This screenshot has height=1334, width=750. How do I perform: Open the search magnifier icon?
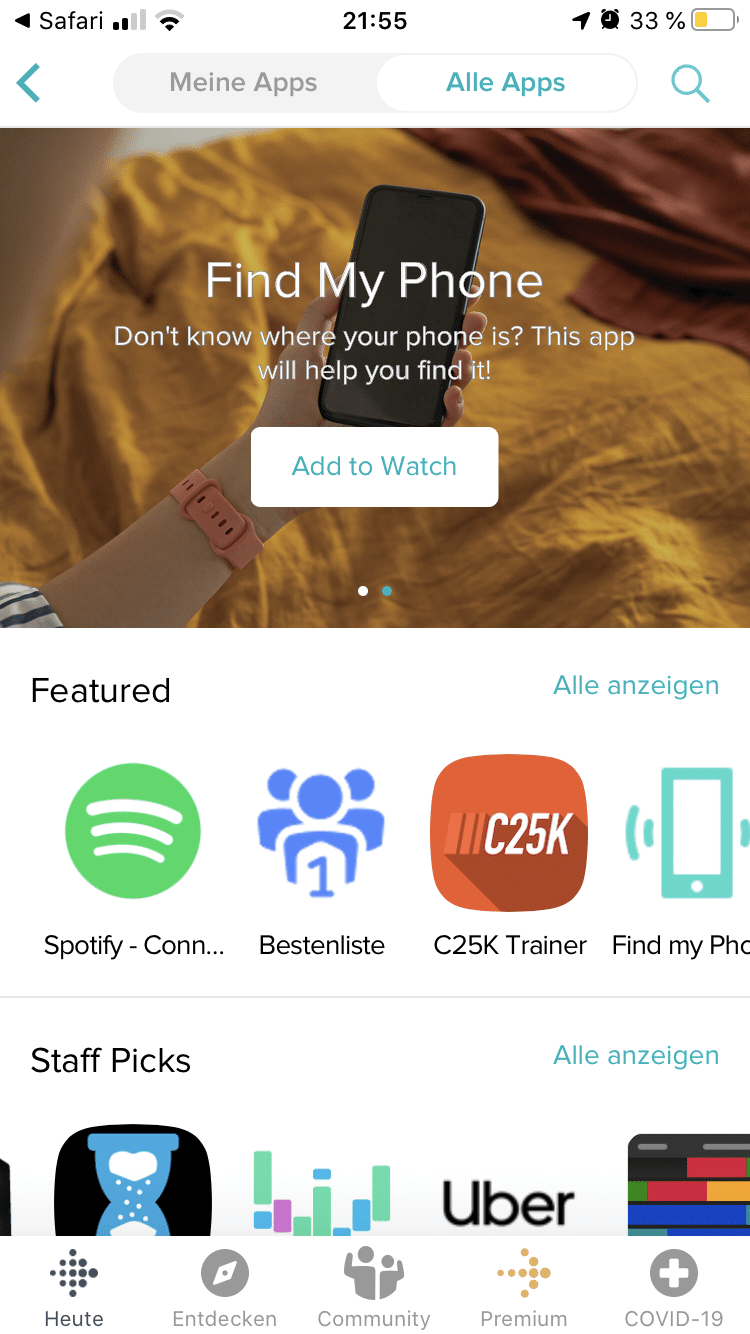pos(689,83)
